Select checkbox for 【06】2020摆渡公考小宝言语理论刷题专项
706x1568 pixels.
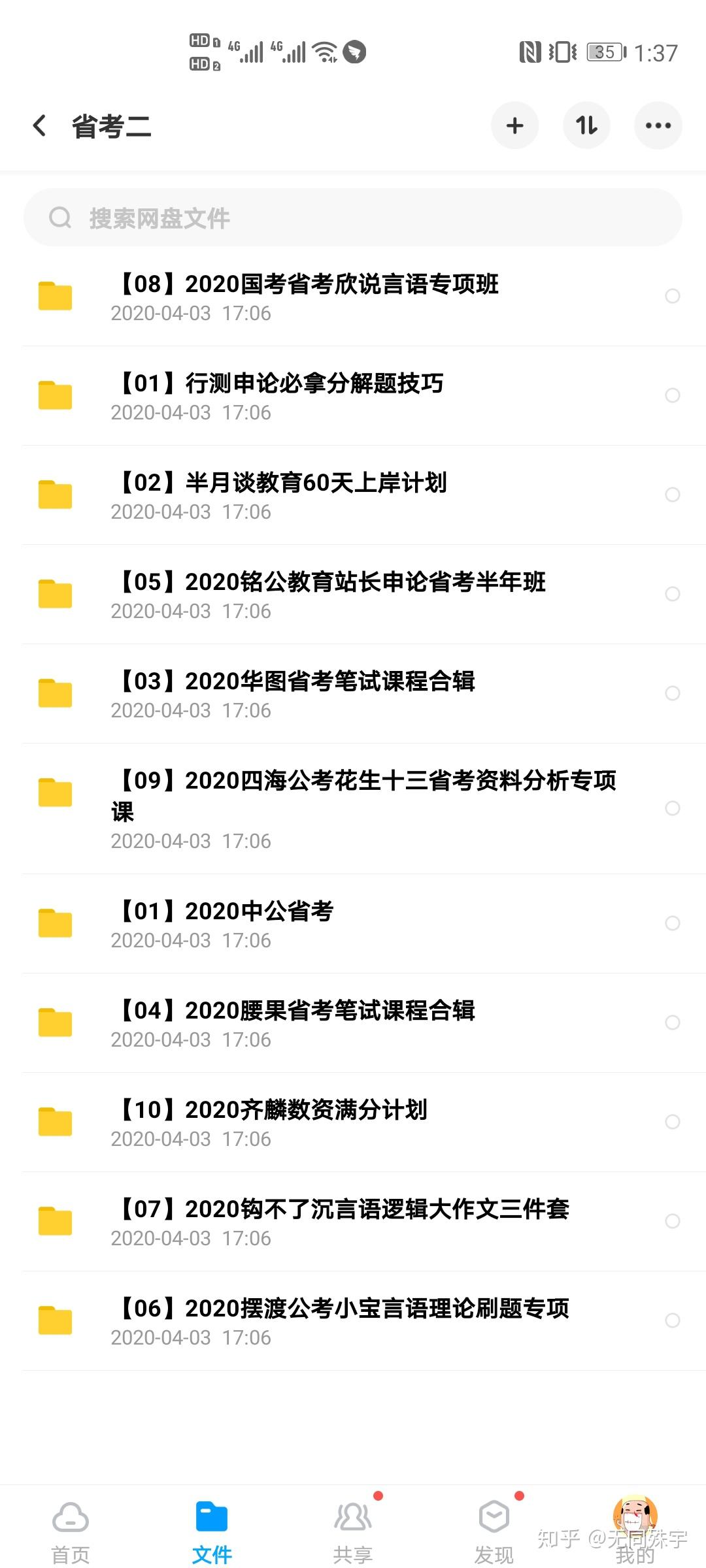click(x=673, y=1320)
